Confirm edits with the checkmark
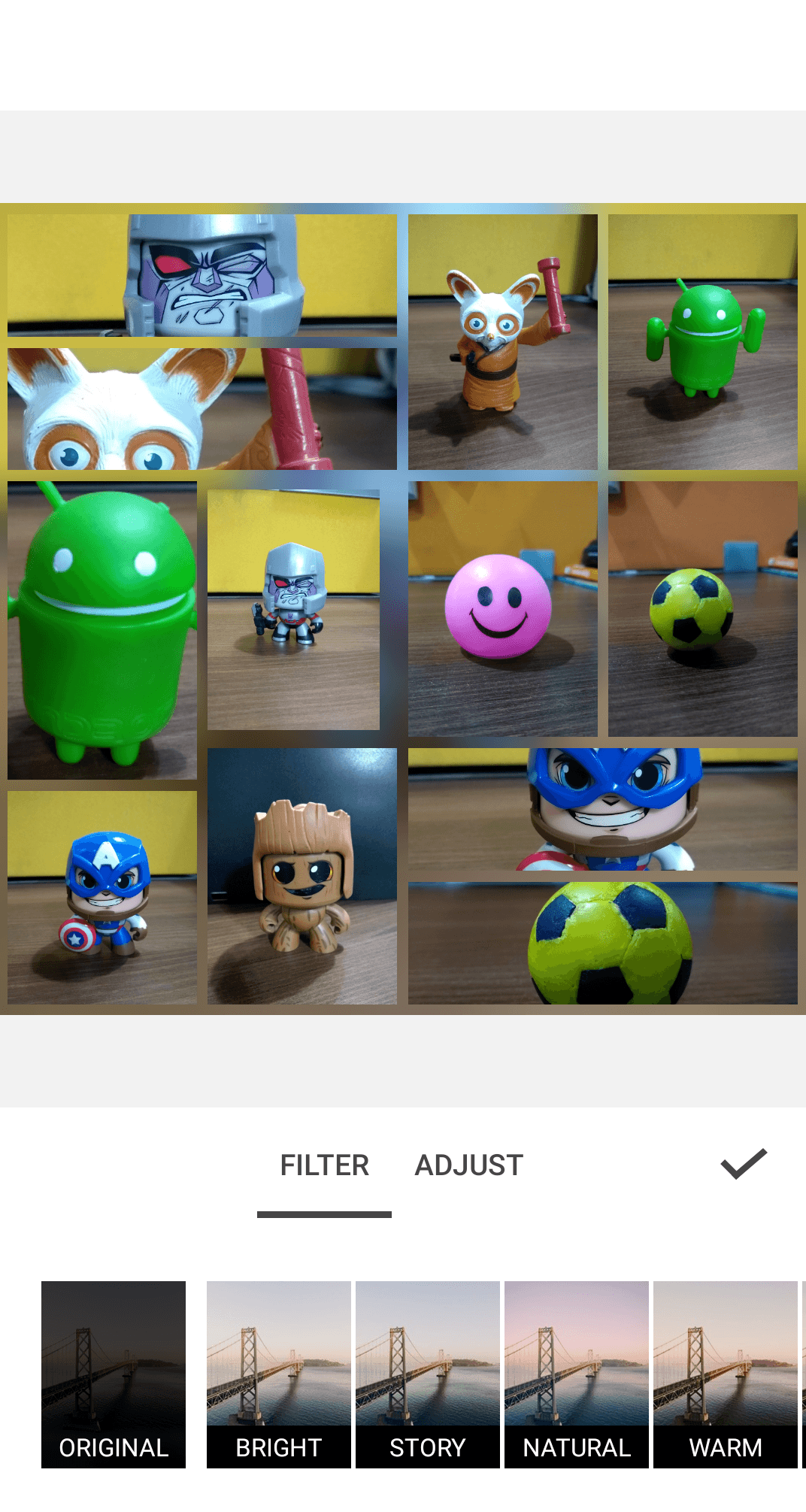 pos(743,1164)
